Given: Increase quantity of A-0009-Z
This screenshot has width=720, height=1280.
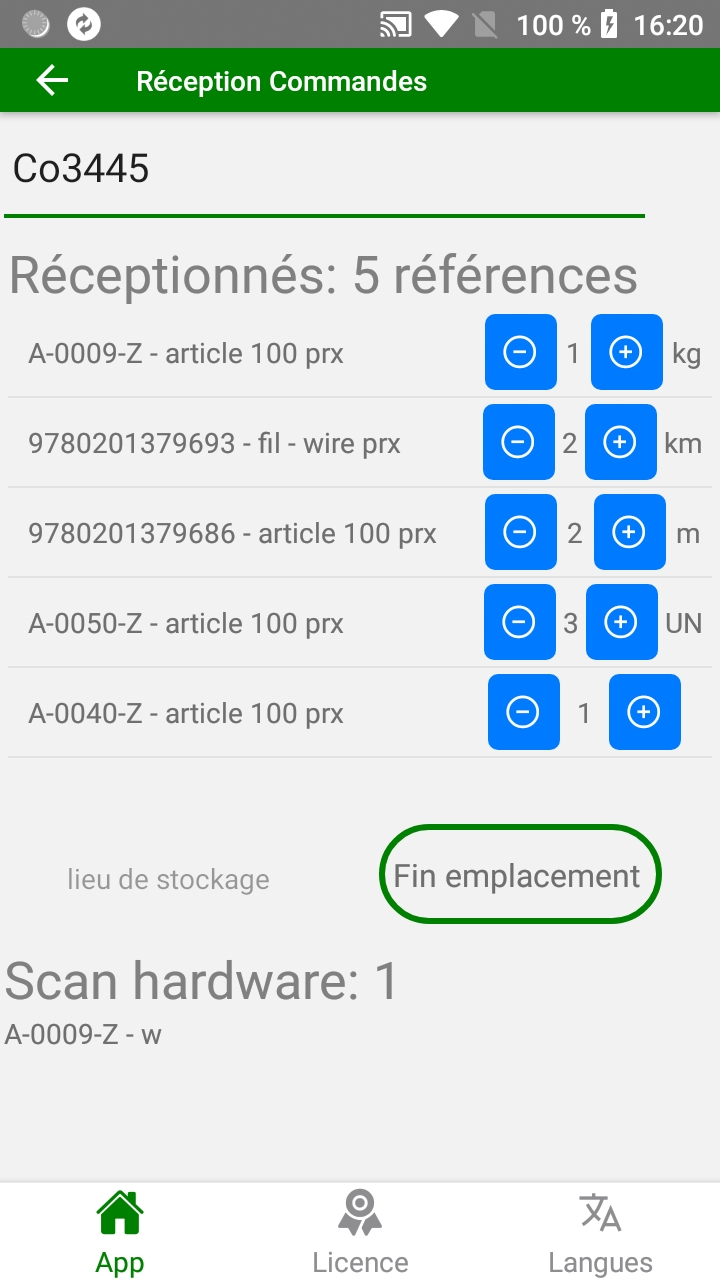Looking at the screenshot, I should pos(626,352).
